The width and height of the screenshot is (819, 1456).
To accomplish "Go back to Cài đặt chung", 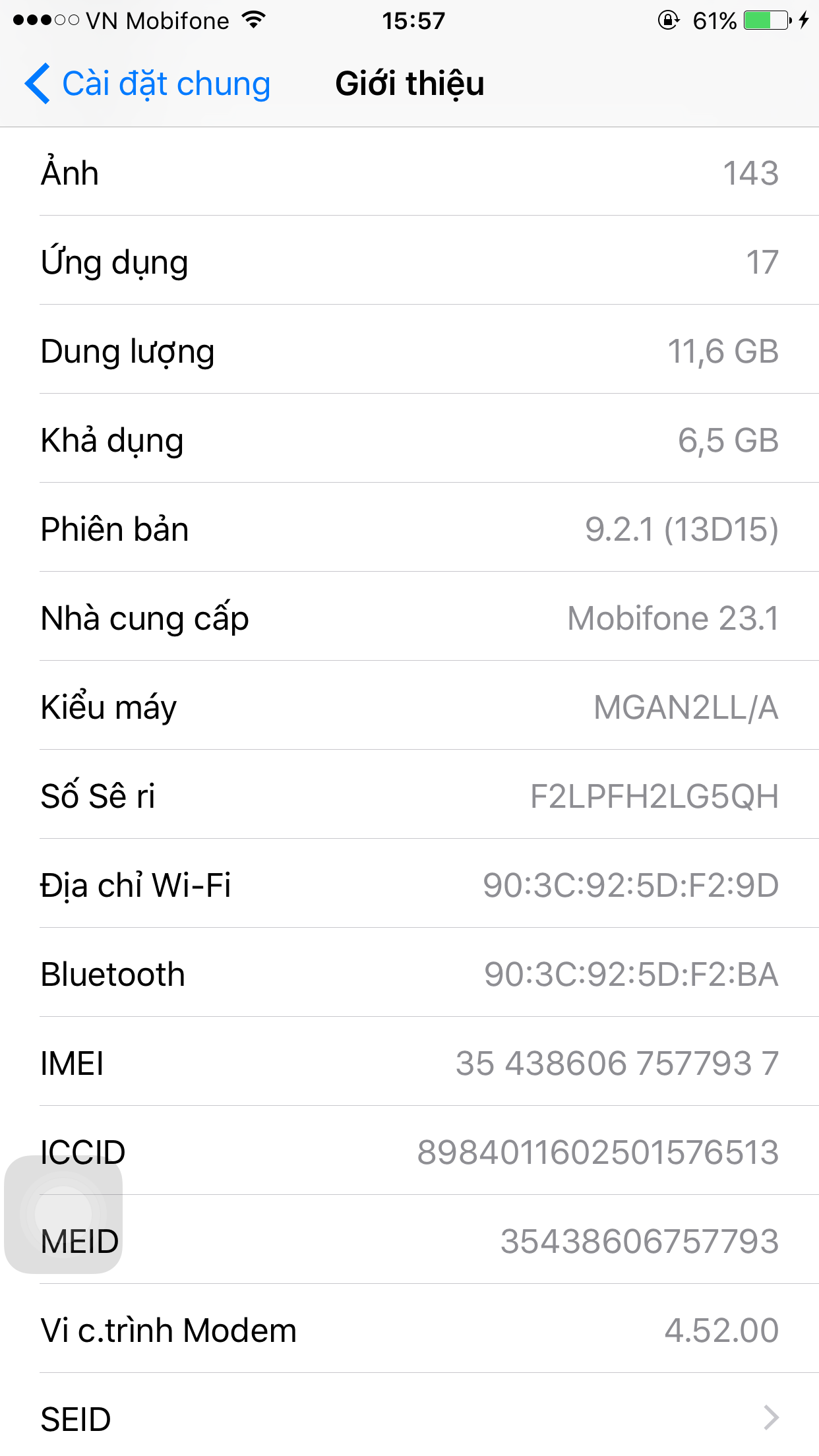I will (x=147, y=84).
